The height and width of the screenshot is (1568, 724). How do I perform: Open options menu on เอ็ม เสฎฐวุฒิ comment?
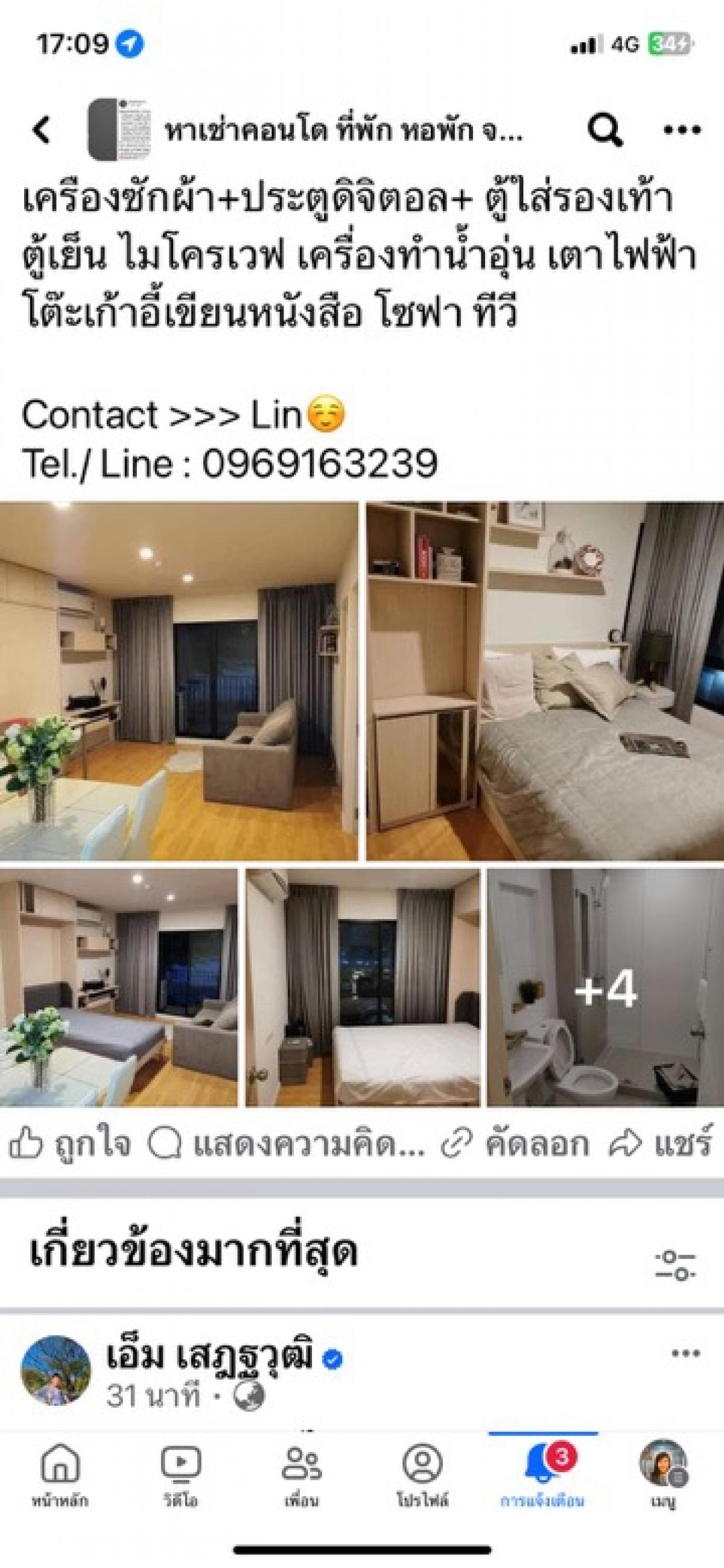[x=685, y=1354]
